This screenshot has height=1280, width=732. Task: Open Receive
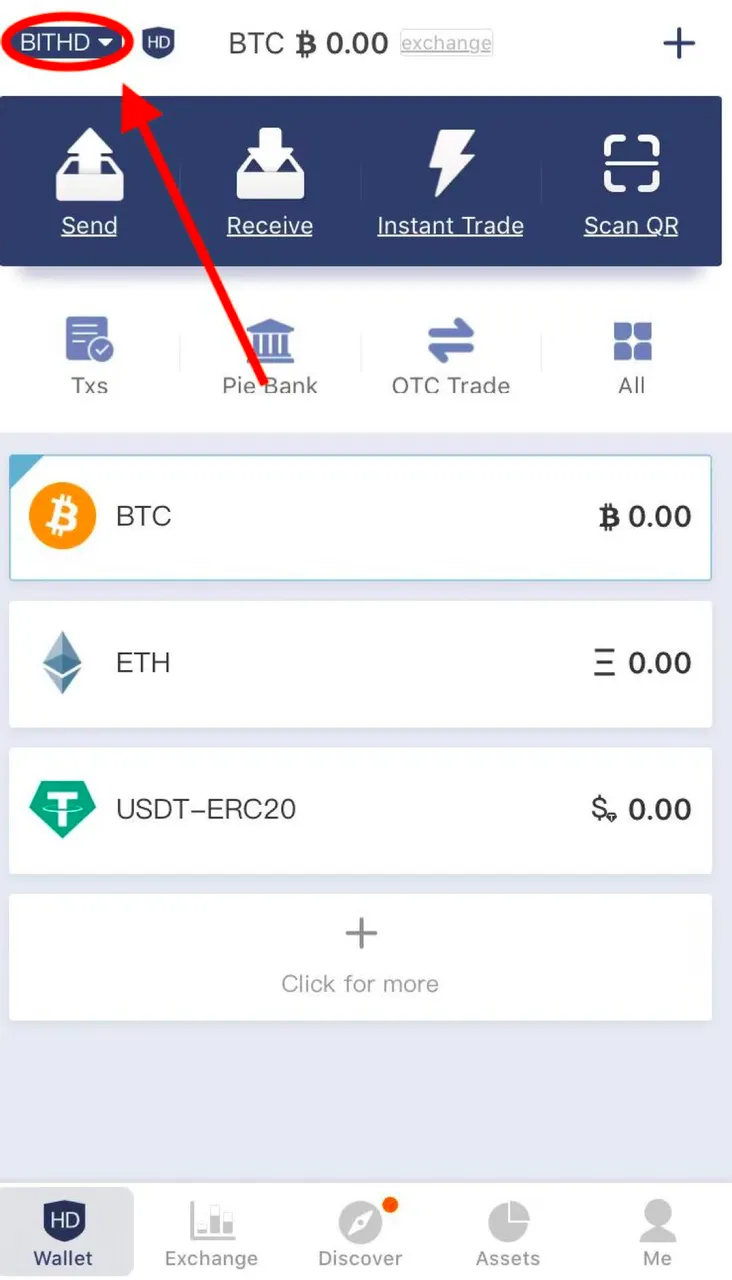pyautogui.click(x=270, y=184)
